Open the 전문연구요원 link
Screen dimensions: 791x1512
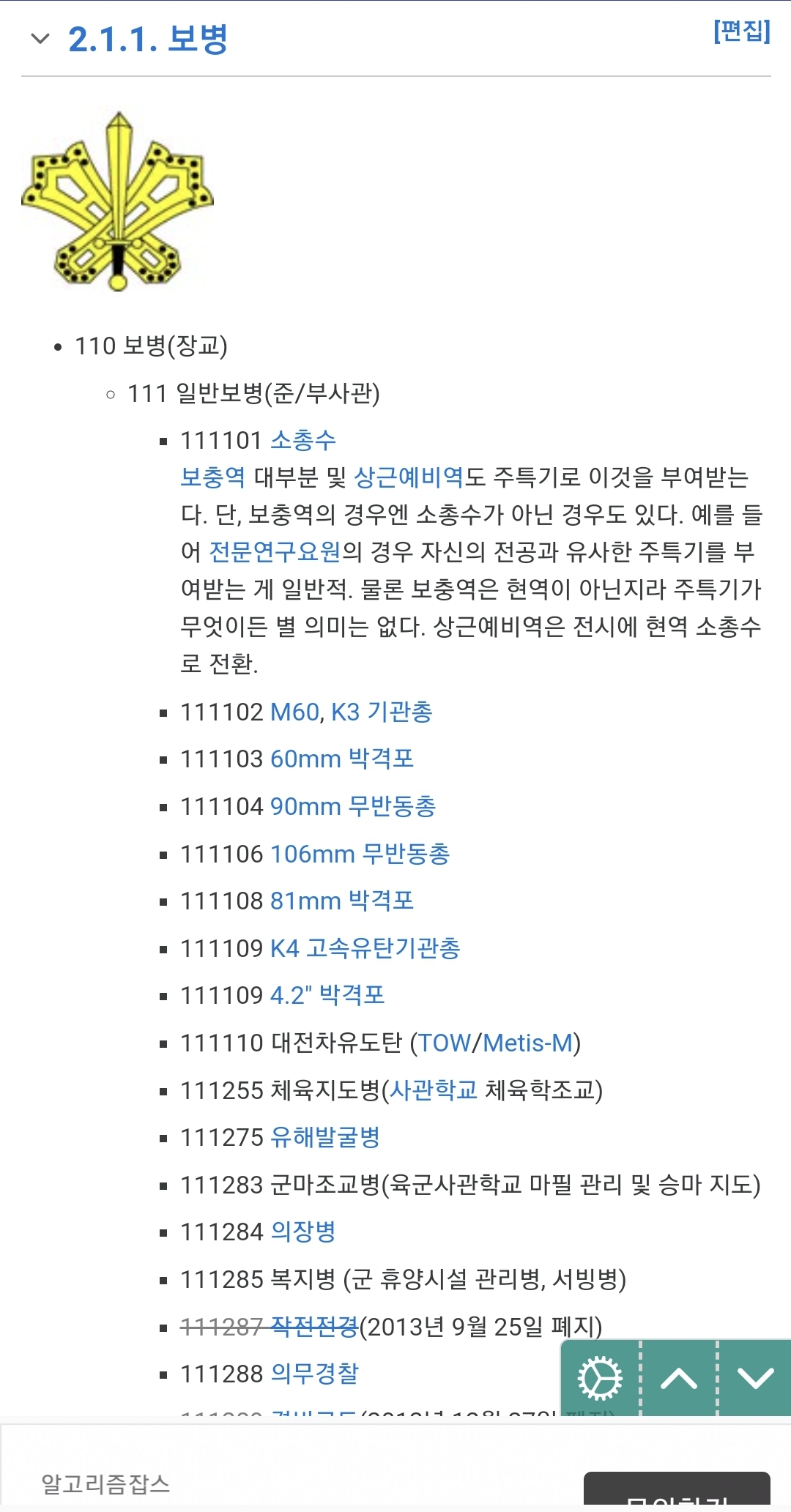(x=275, y=551)
